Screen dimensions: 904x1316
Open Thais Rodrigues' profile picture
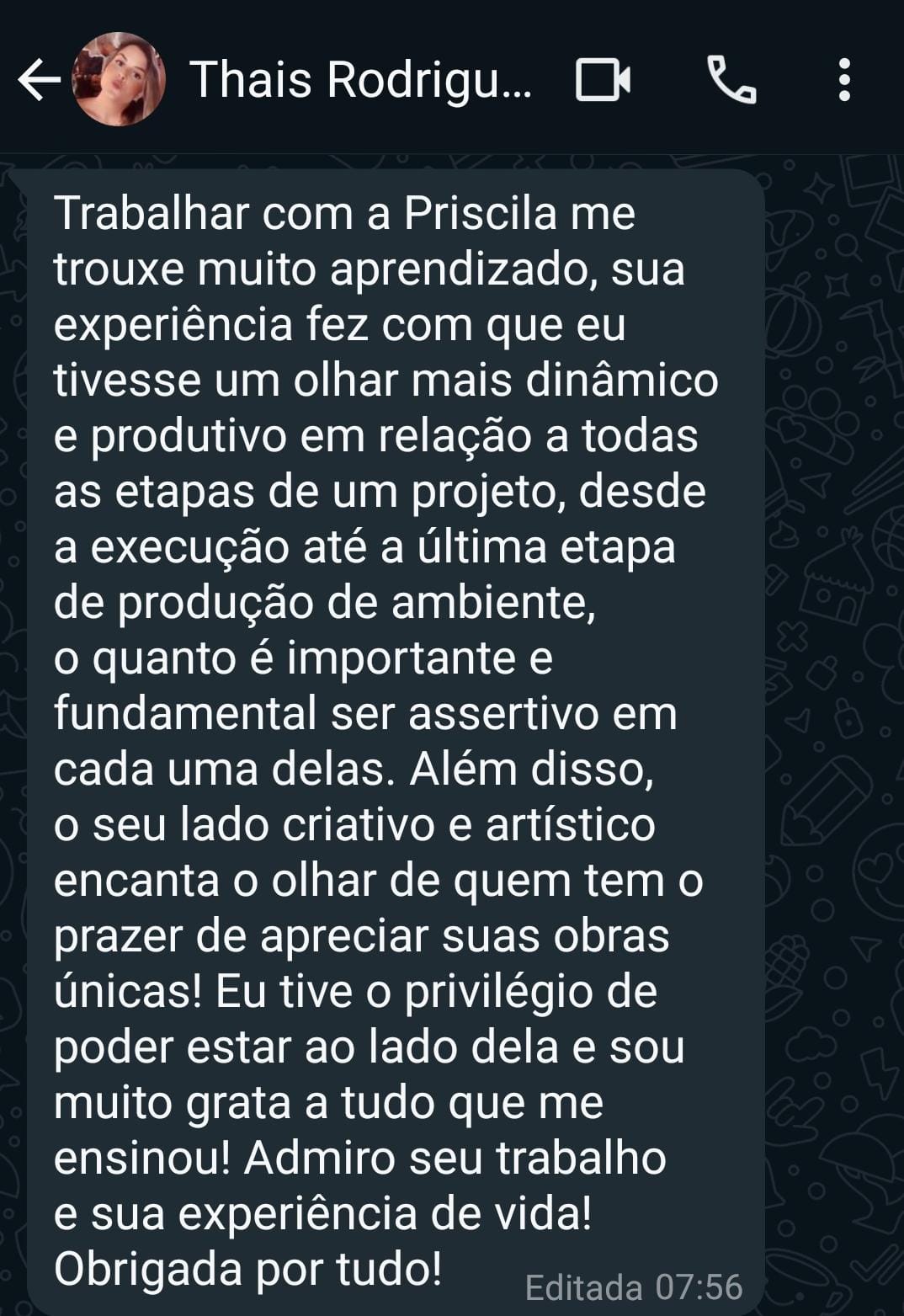[x=119, y=80]
